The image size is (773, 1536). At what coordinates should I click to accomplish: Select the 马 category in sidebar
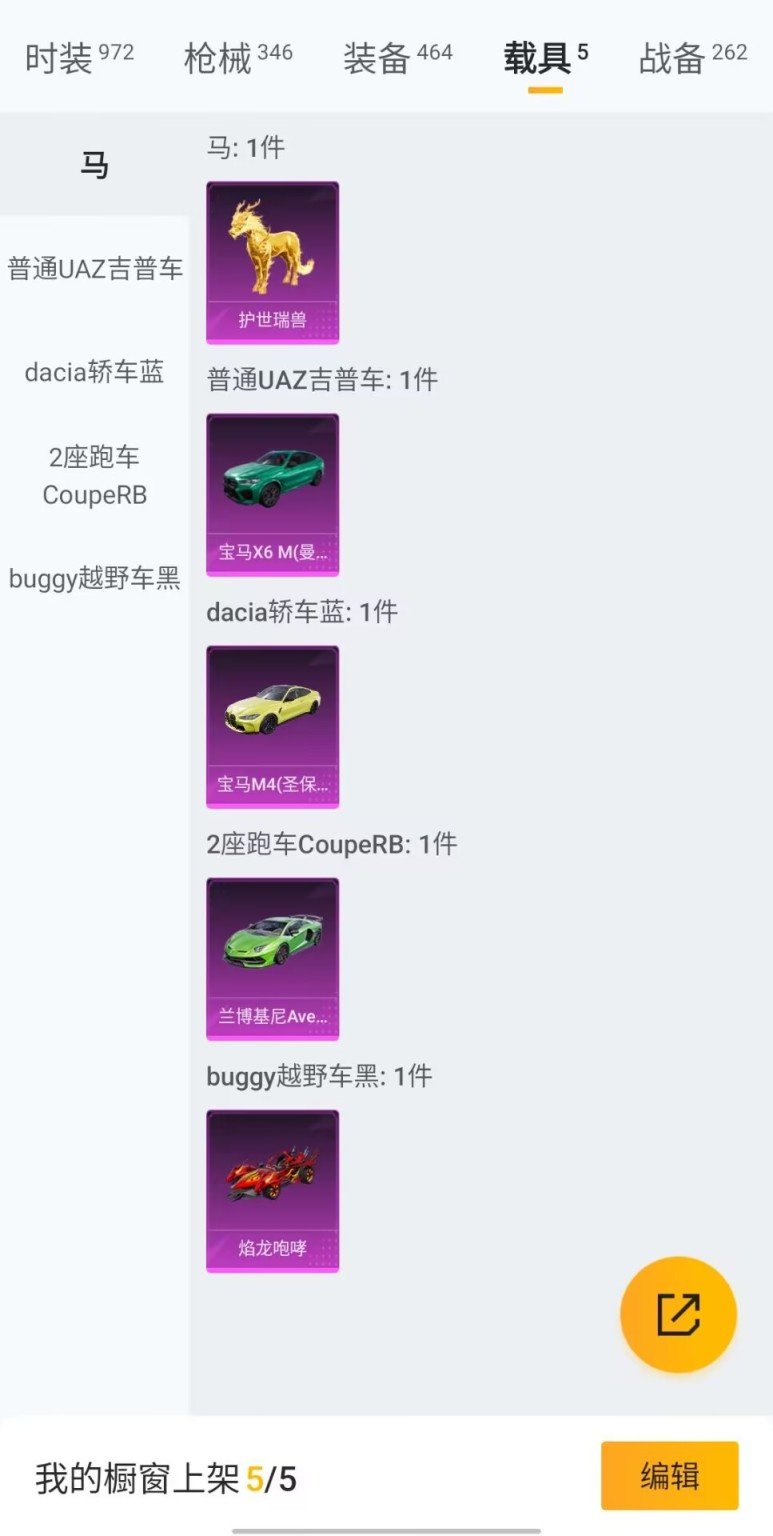tap(95, 163)
